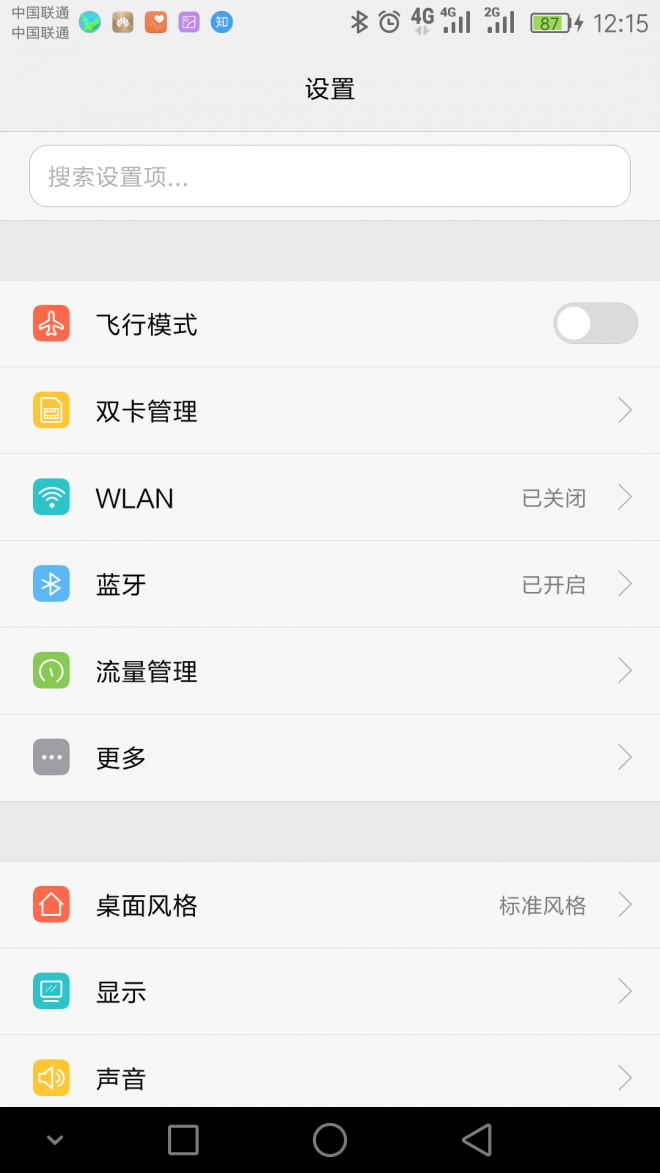The width and height of the screenshot is (660, 1173).
Task: Toggle the 飞行模式 switch
Action: click(596, 323)
